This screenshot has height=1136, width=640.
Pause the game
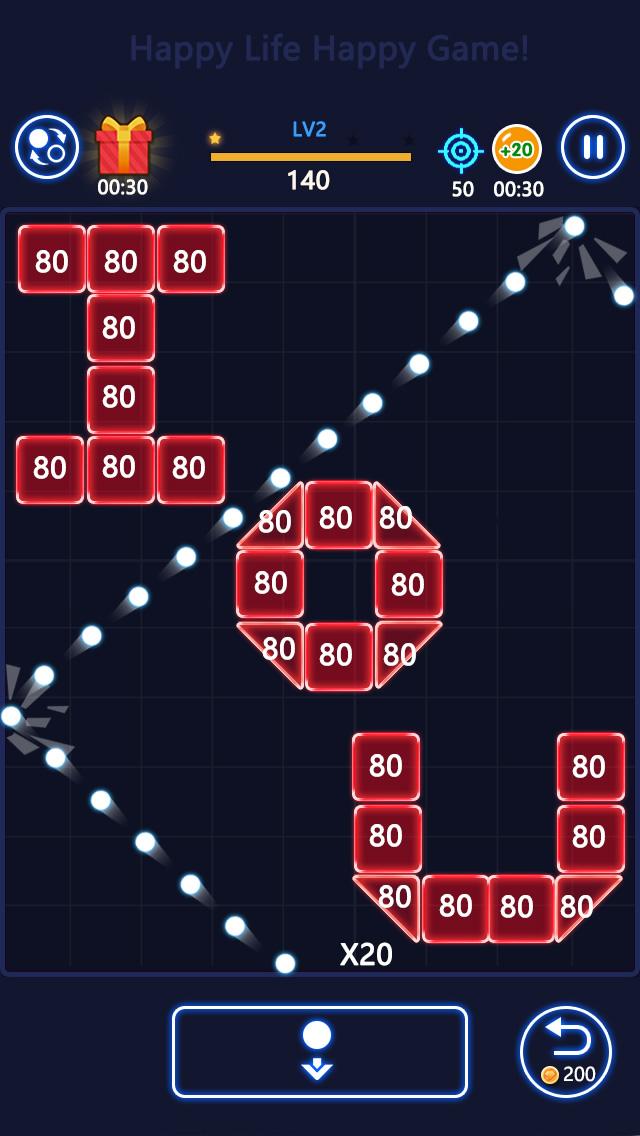pyautogui.click(x=592, y=148)
